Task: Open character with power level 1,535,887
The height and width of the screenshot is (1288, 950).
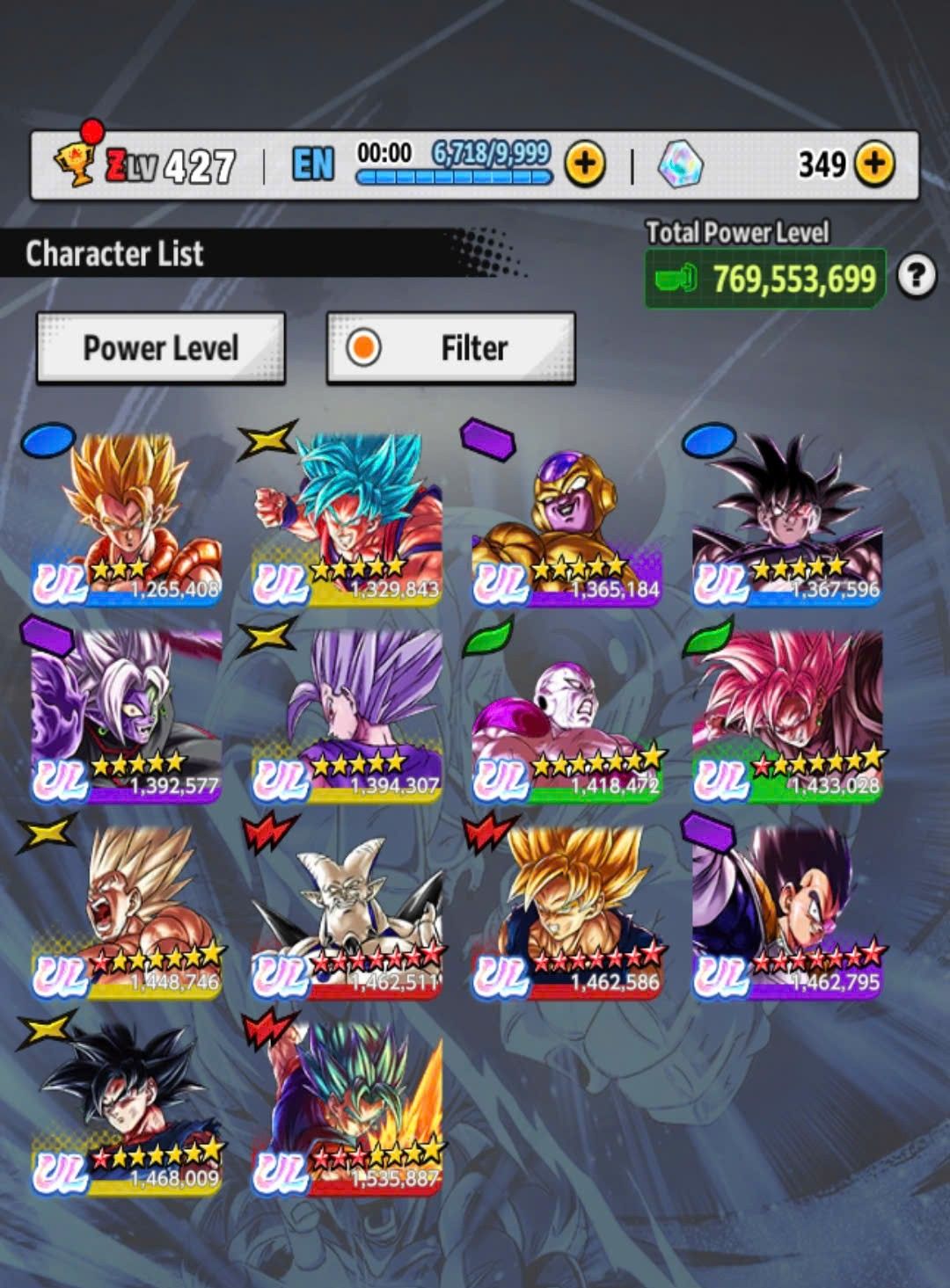Action: tap(347, 1108)
